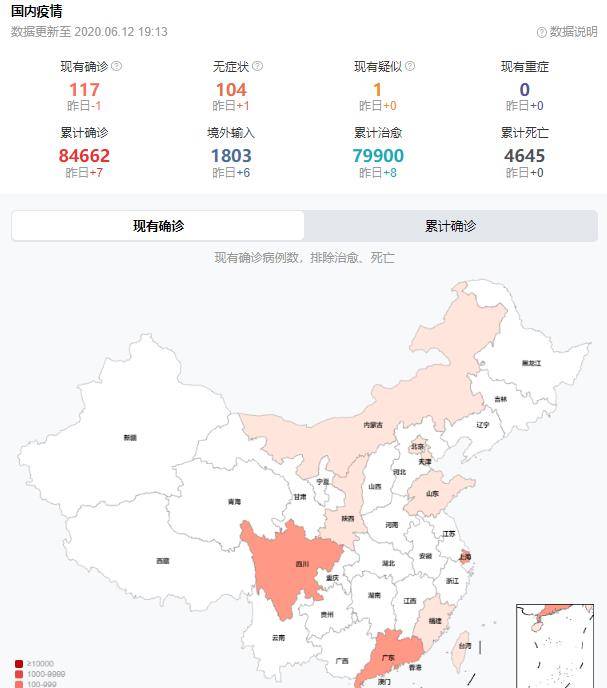Image resolution: width=607 pixels, height=688 pixels.
Task: Open the 数据说明 data explanation
Action: pos(567,32)
